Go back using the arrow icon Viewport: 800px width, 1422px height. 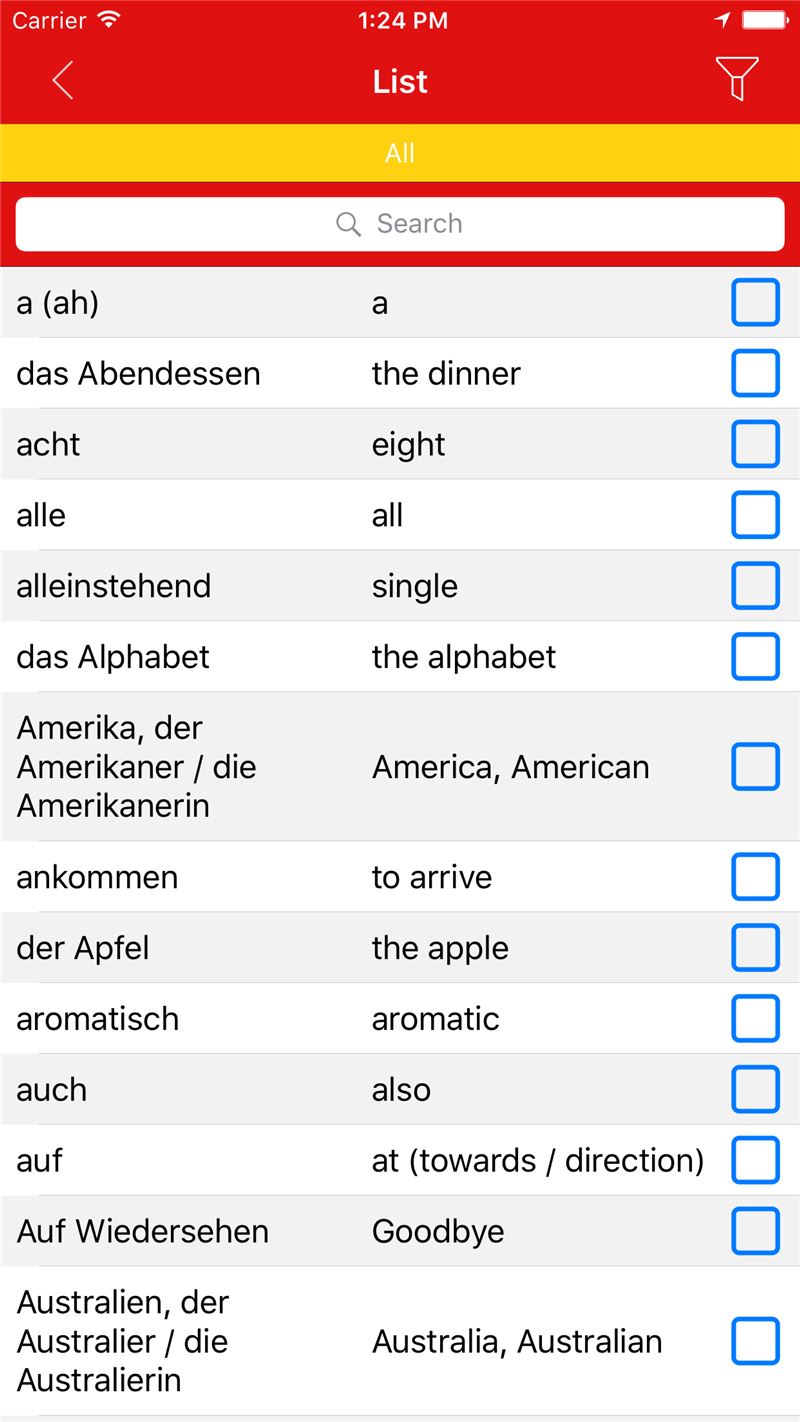point(63,81)
